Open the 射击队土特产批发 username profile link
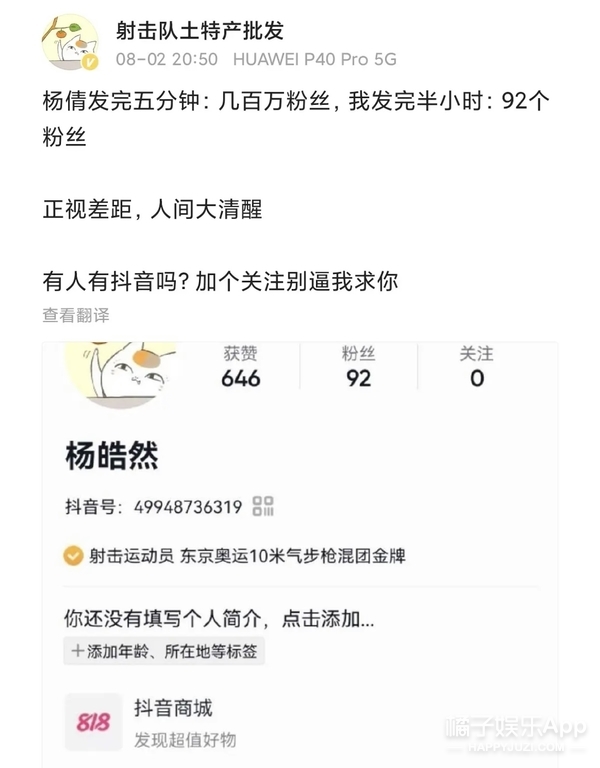 pyautogui.click(x=199, y=31)
